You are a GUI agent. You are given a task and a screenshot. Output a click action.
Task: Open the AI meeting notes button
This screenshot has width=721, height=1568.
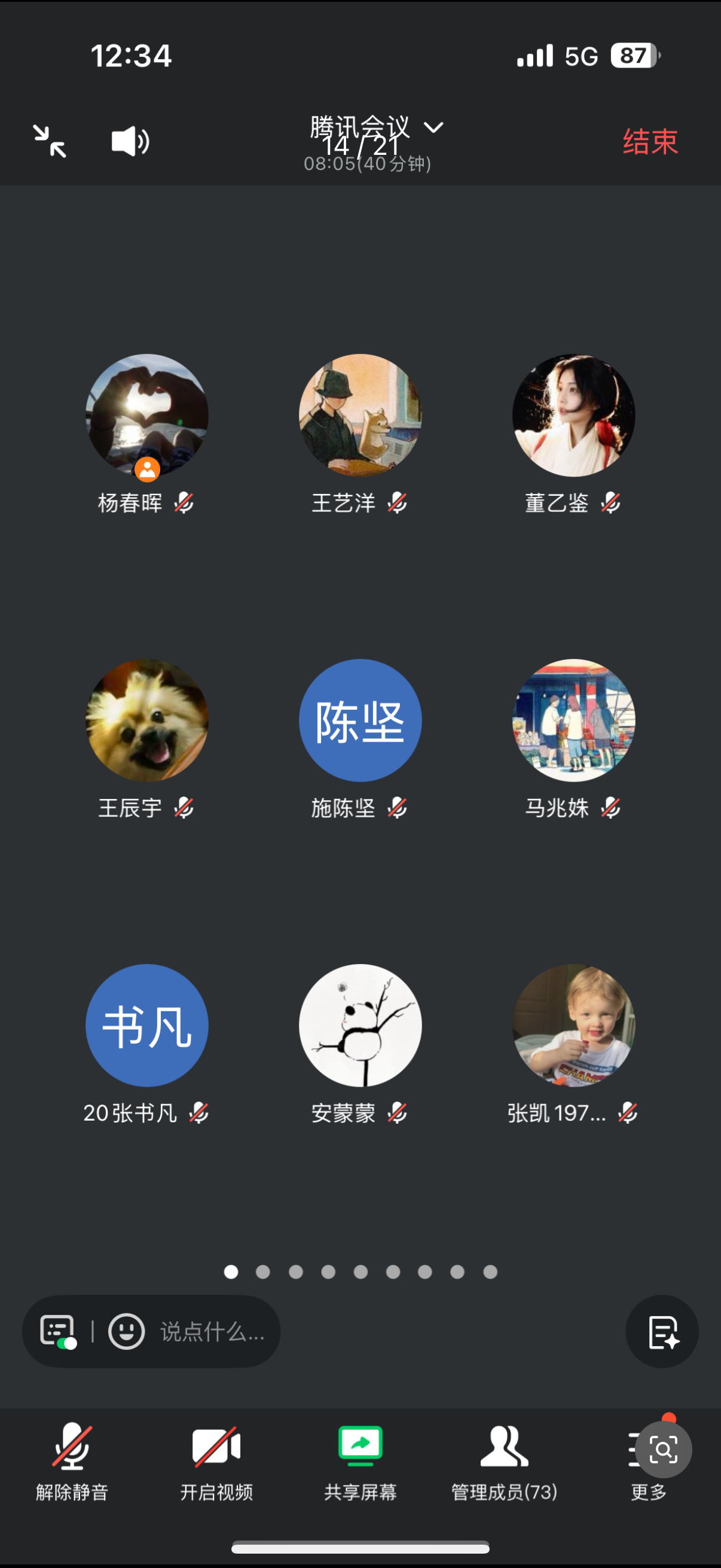(x=662, y=1331)
